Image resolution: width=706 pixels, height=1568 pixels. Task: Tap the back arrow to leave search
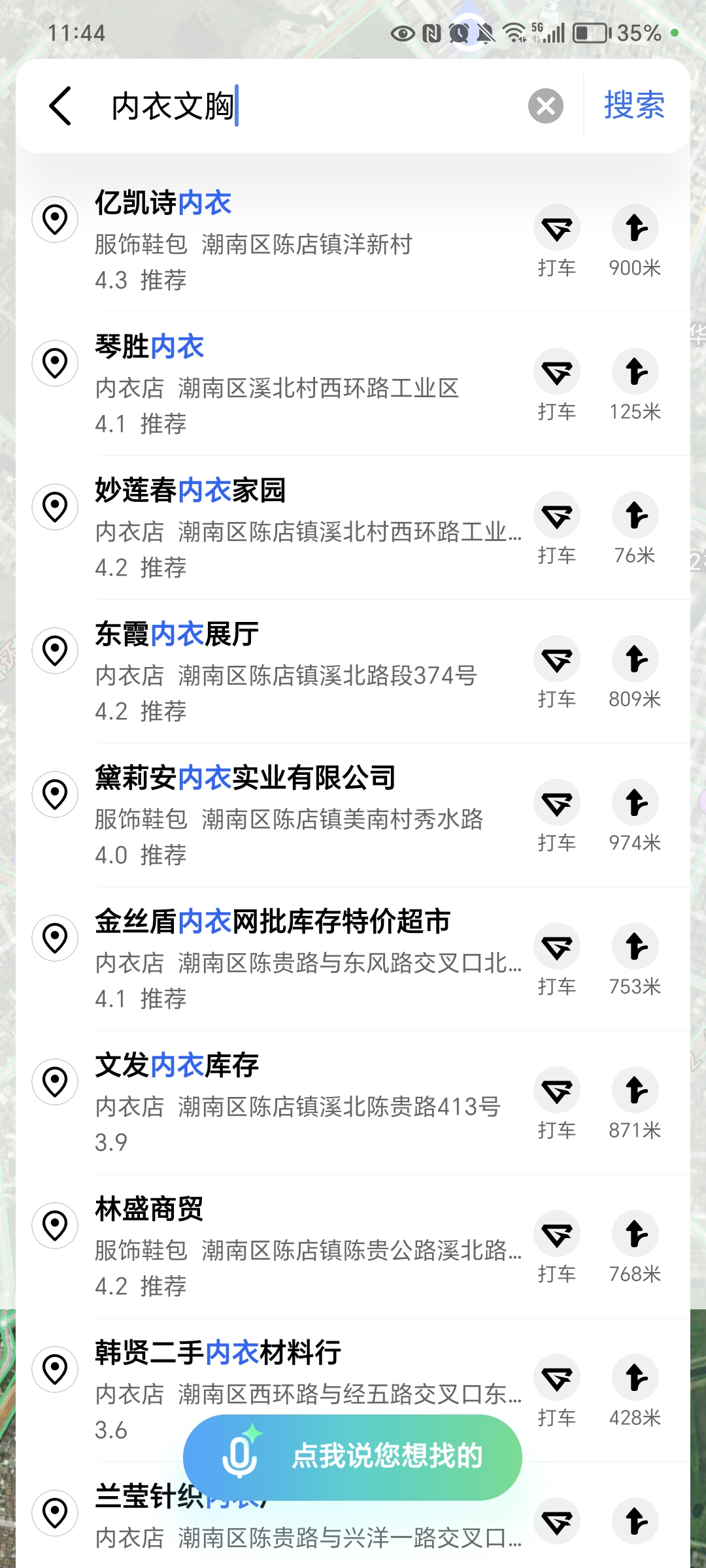click(x=61, y=106)
